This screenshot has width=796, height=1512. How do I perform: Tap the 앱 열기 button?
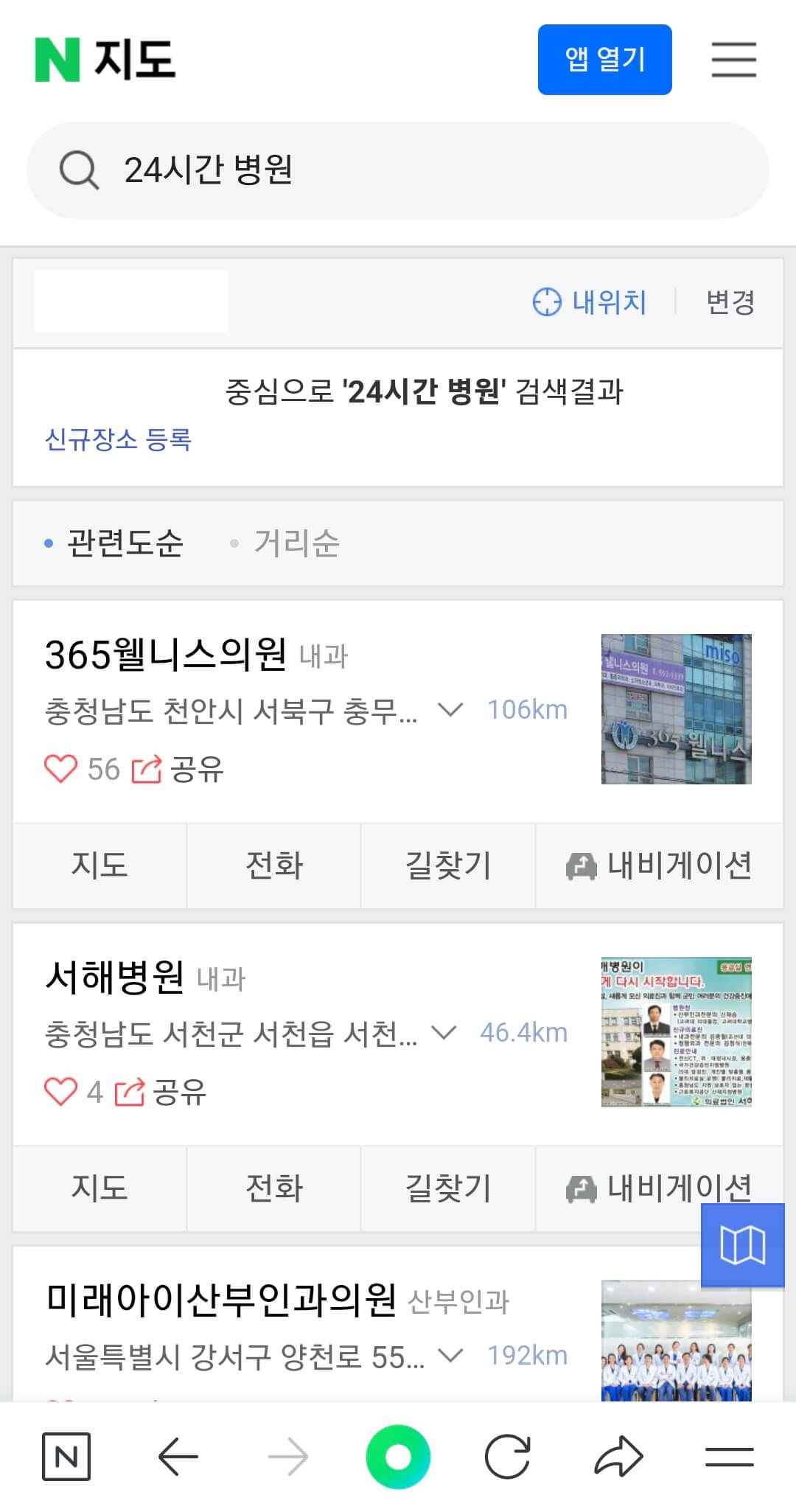[604, 60]
